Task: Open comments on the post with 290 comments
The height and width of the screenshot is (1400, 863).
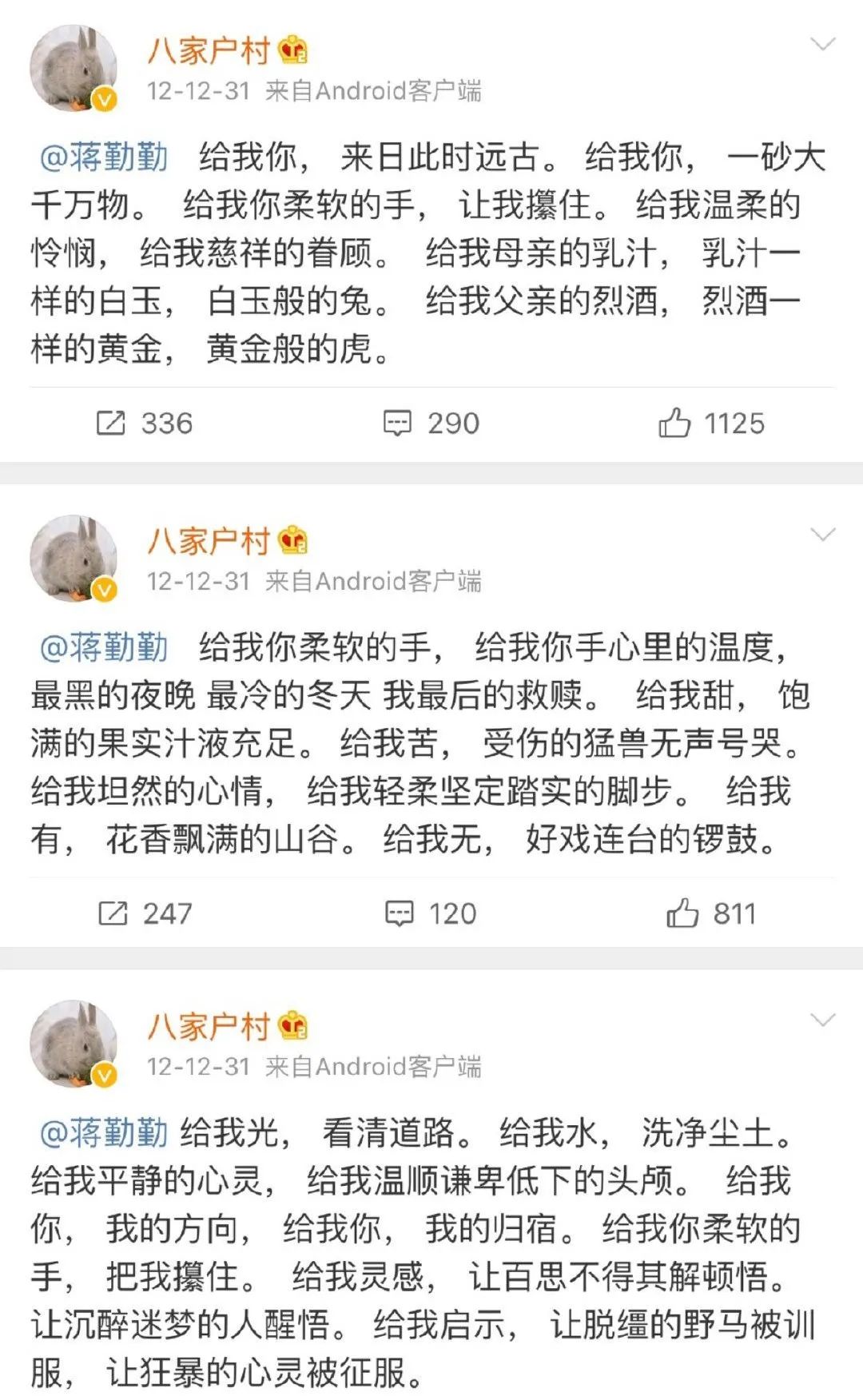Action: coord(431,424)
